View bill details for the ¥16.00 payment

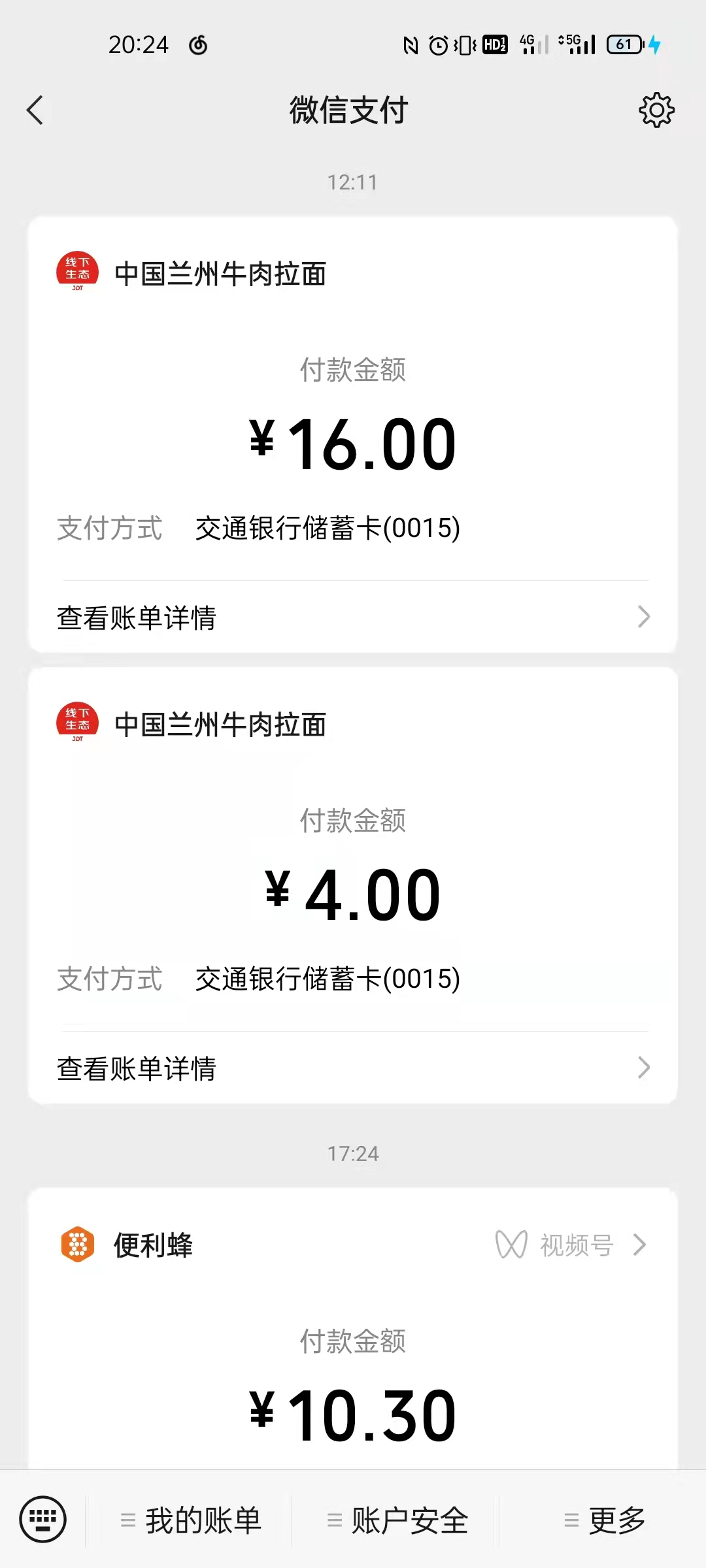pyautogui.click(x=353, y=617)
